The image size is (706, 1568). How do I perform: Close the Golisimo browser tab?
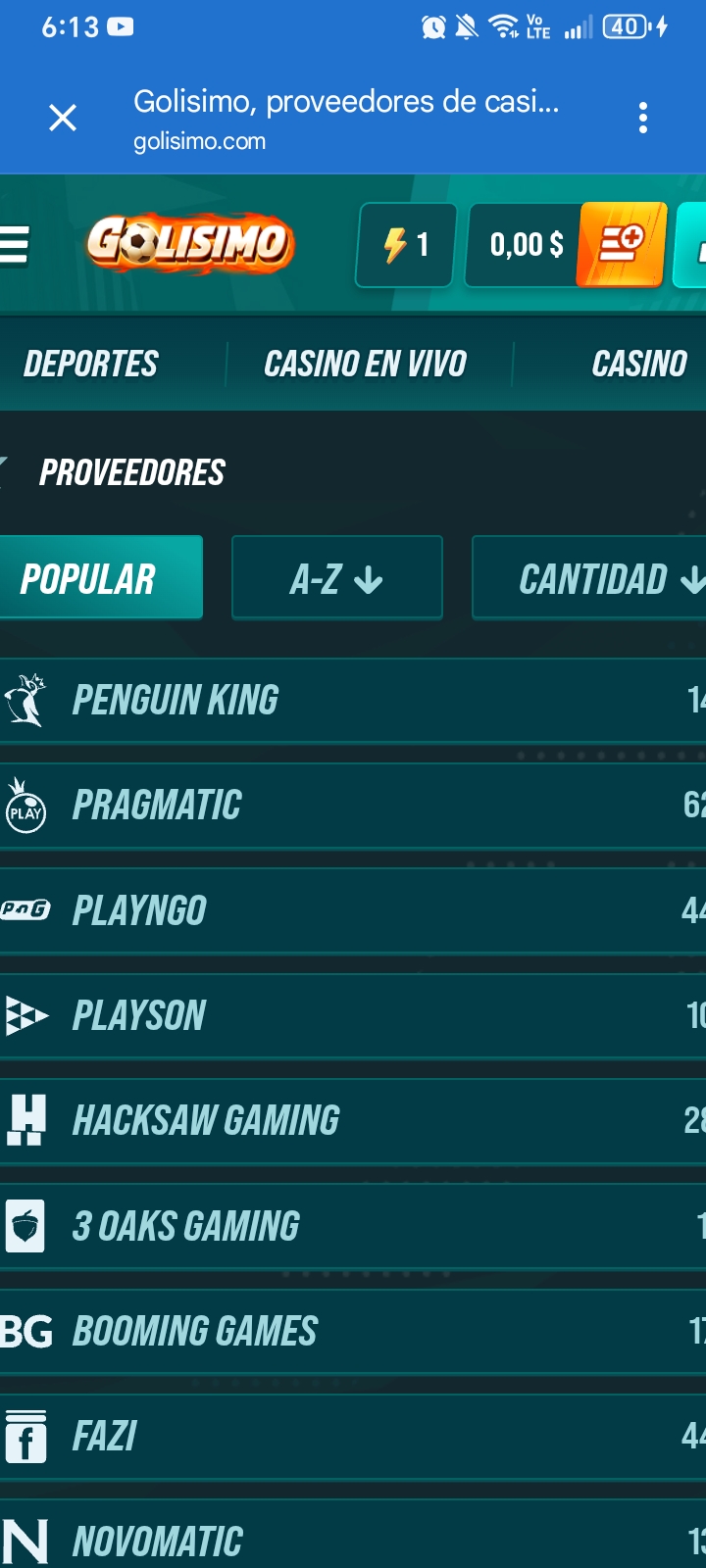[x=63, y=119]
